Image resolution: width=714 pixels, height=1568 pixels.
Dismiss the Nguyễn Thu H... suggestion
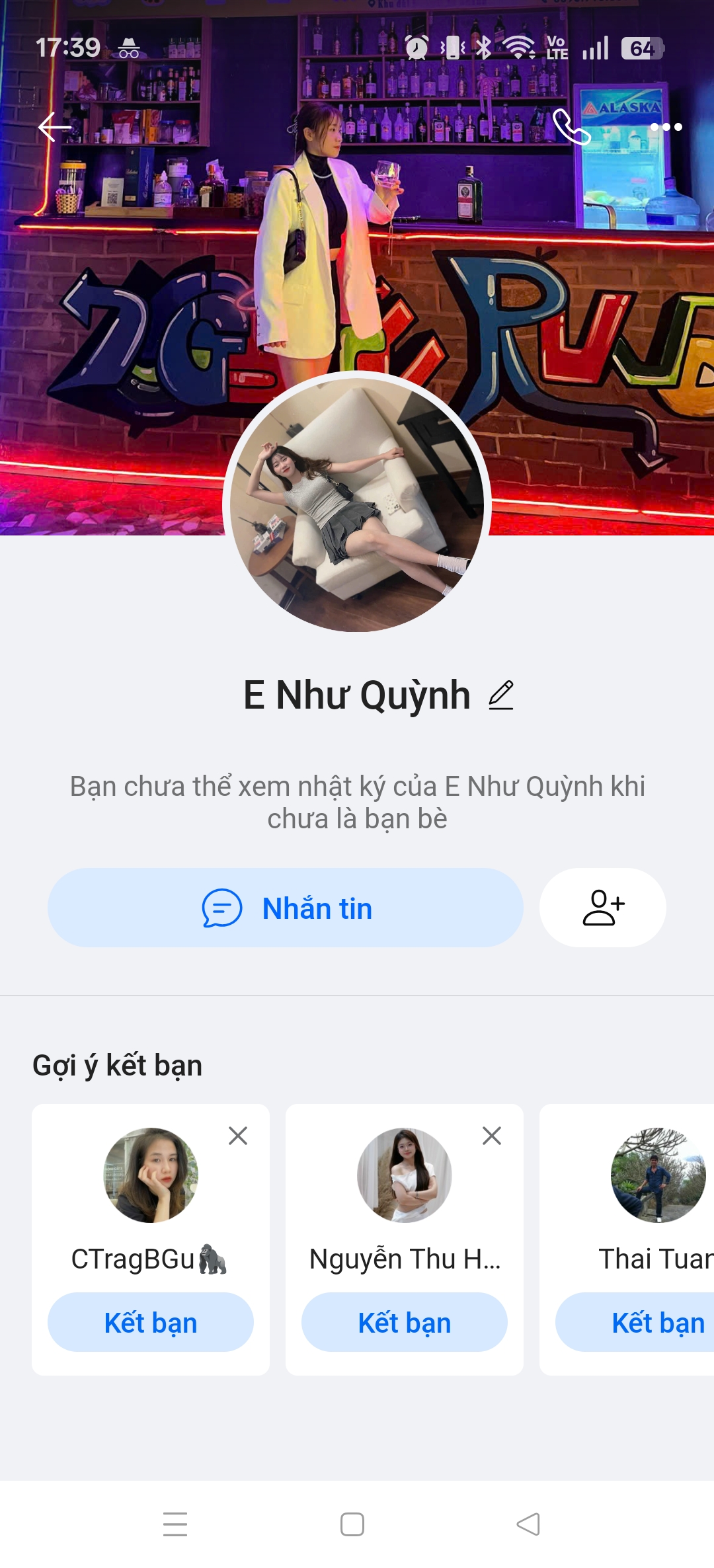(x=492, y=1136)
